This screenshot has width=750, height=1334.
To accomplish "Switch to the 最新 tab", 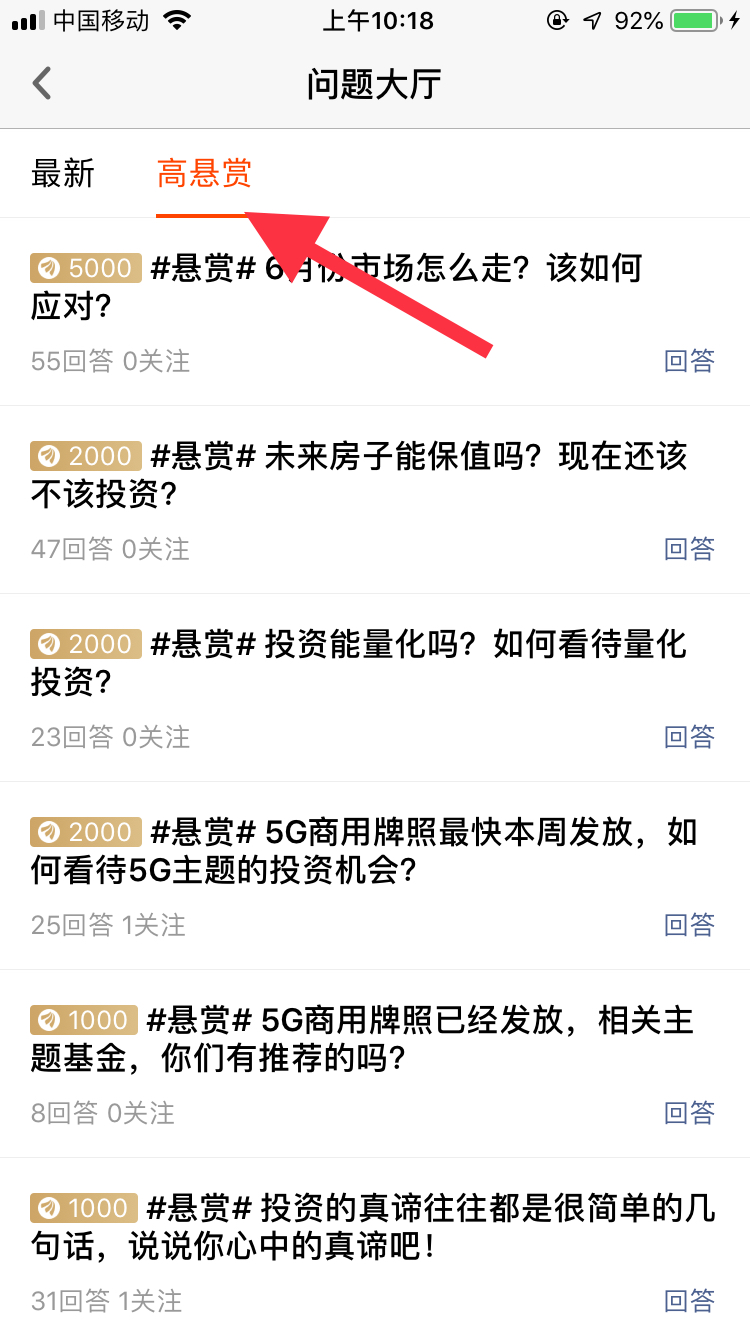I will pyautogui.click(x=63, y=174).
